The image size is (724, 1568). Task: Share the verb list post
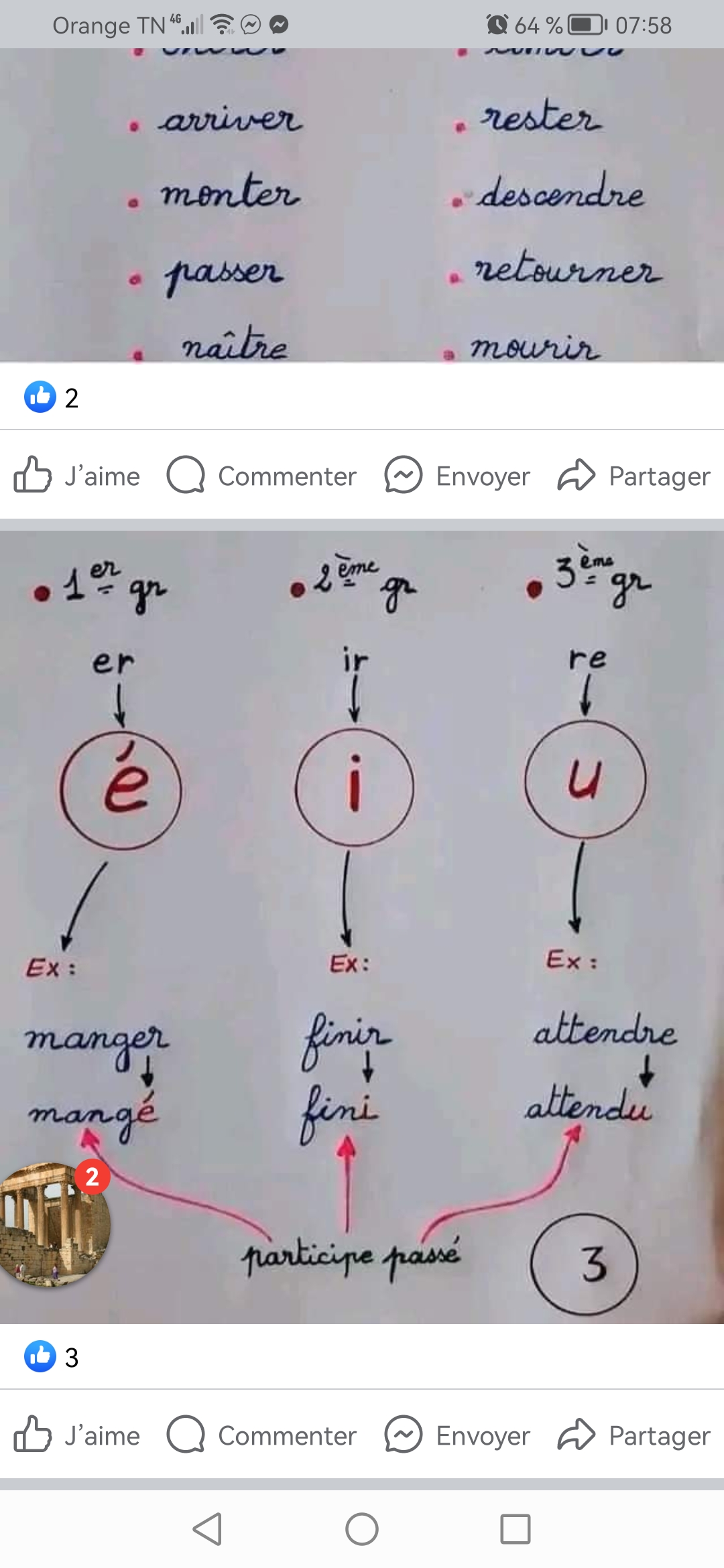click(633, 476)
